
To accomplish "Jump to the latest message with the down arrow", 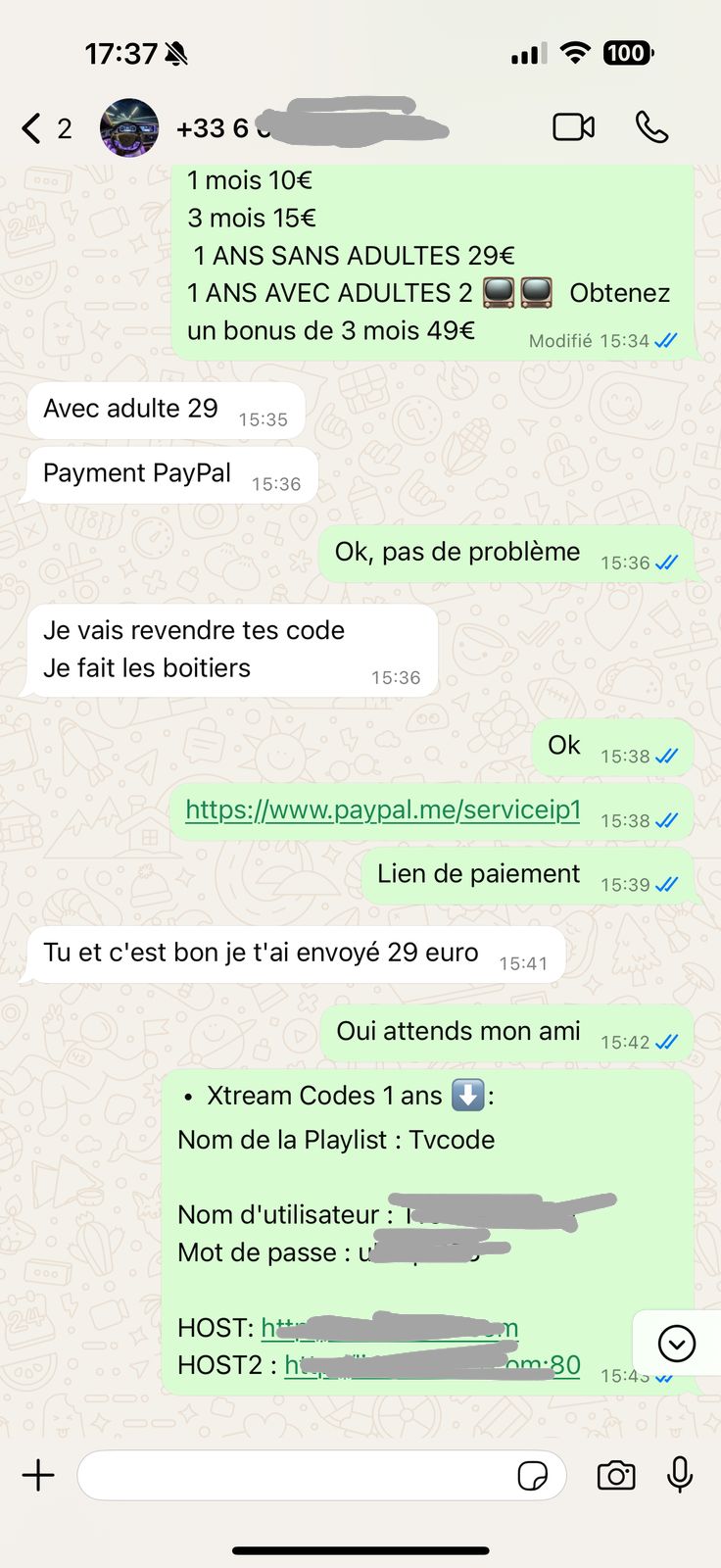I will pos(677,1344).
